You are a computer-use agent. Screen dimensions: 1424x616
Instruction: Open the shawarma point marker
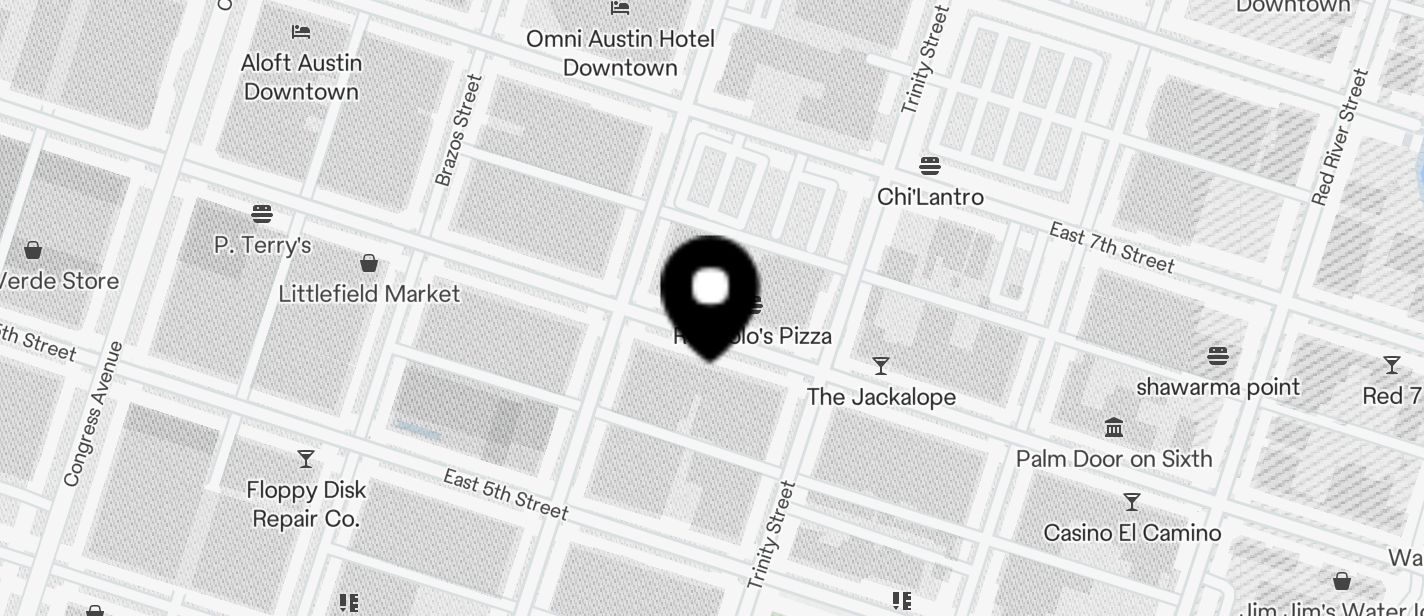coord(1217,356)
